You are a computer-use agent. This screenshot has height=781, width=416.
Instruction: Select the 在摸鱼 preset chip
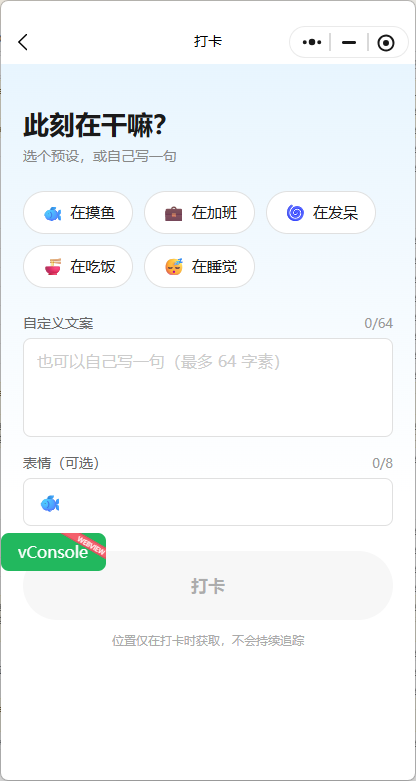pyautogui.click(x=78, y=213)
